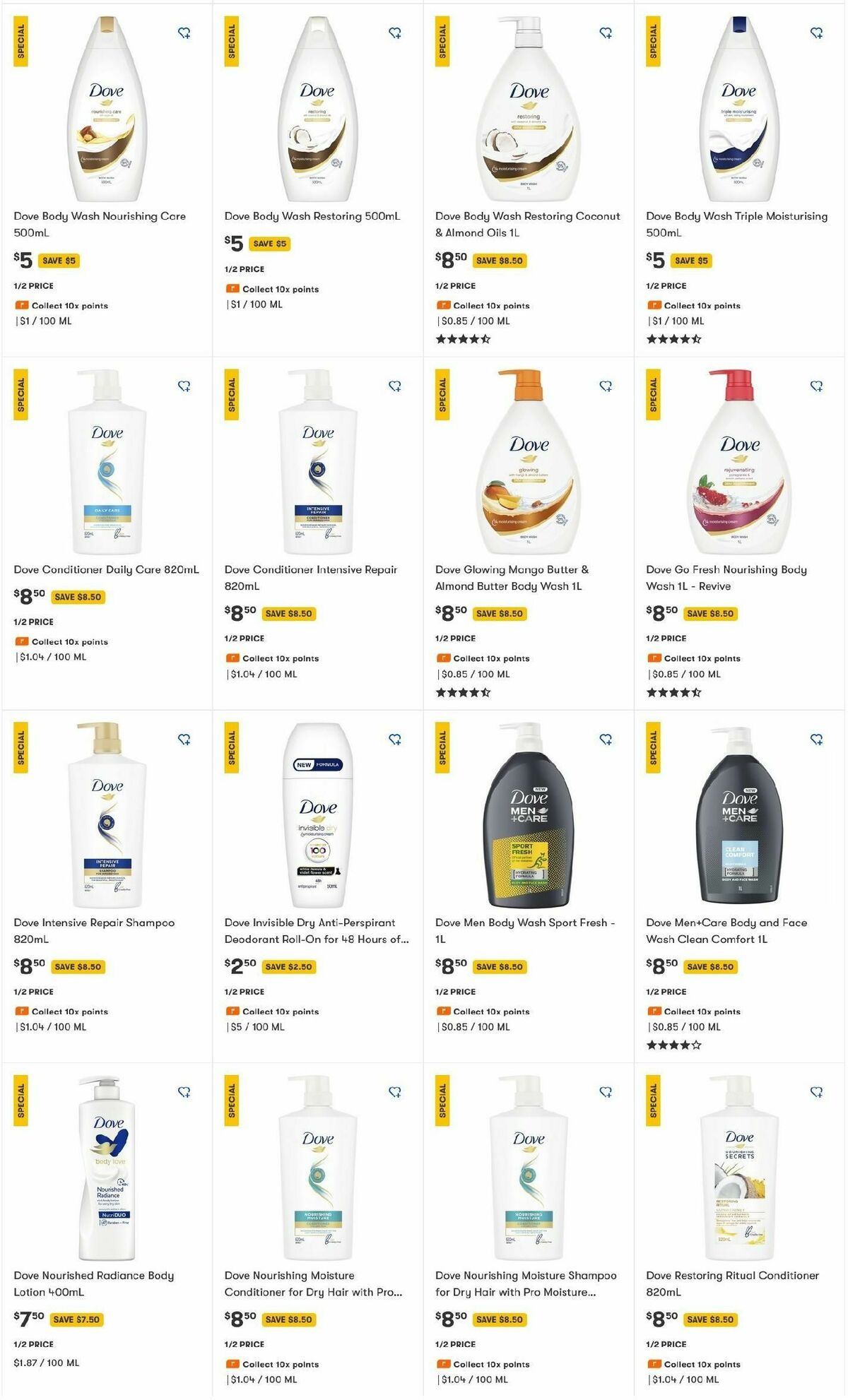Click the heart icon on Dove Restoring Ritual Conditioner
Image resolution: width=848 pixels, height=1400 pixels.
tap(816, 1093)
